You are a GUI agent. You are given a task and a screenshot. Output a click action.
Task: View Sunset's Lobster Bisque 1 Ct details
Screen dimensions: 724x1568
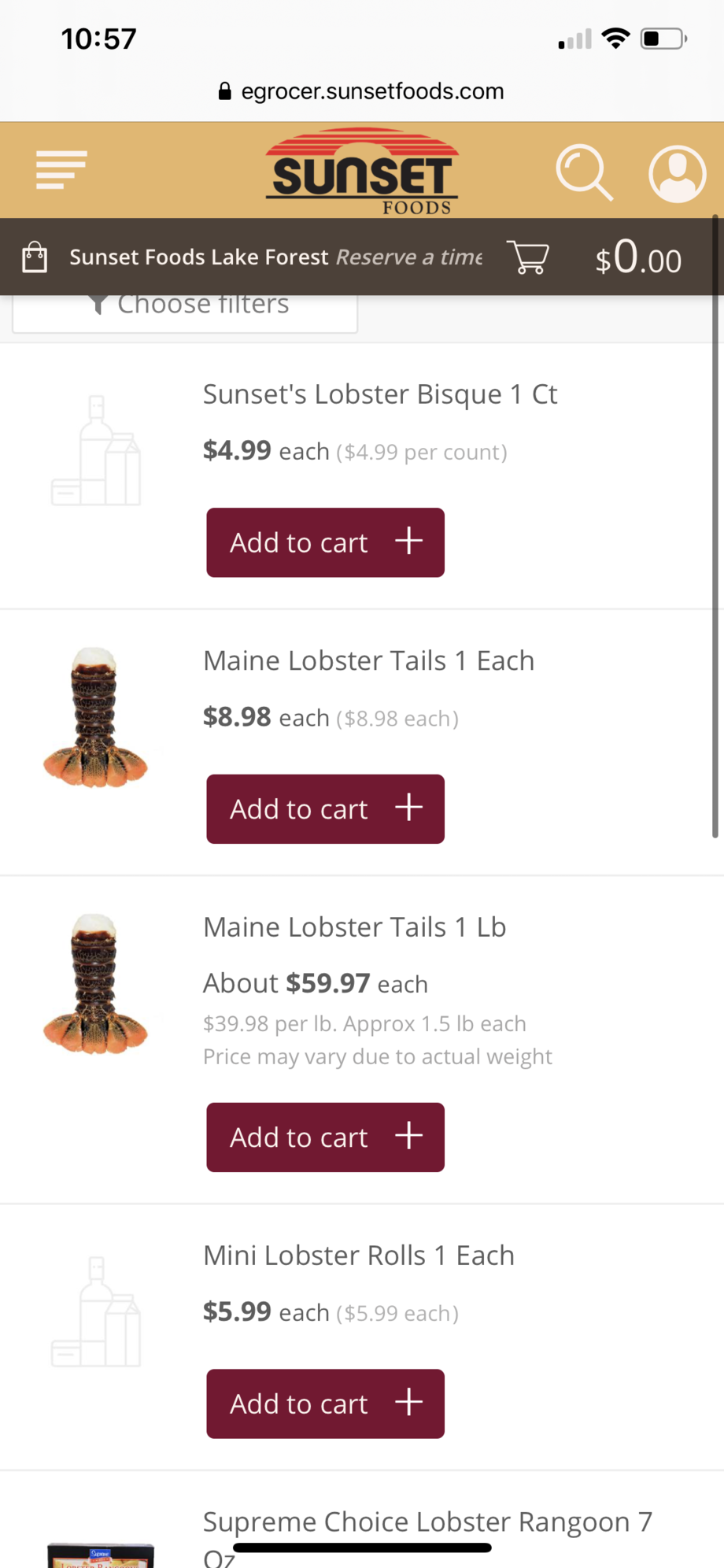380,394
